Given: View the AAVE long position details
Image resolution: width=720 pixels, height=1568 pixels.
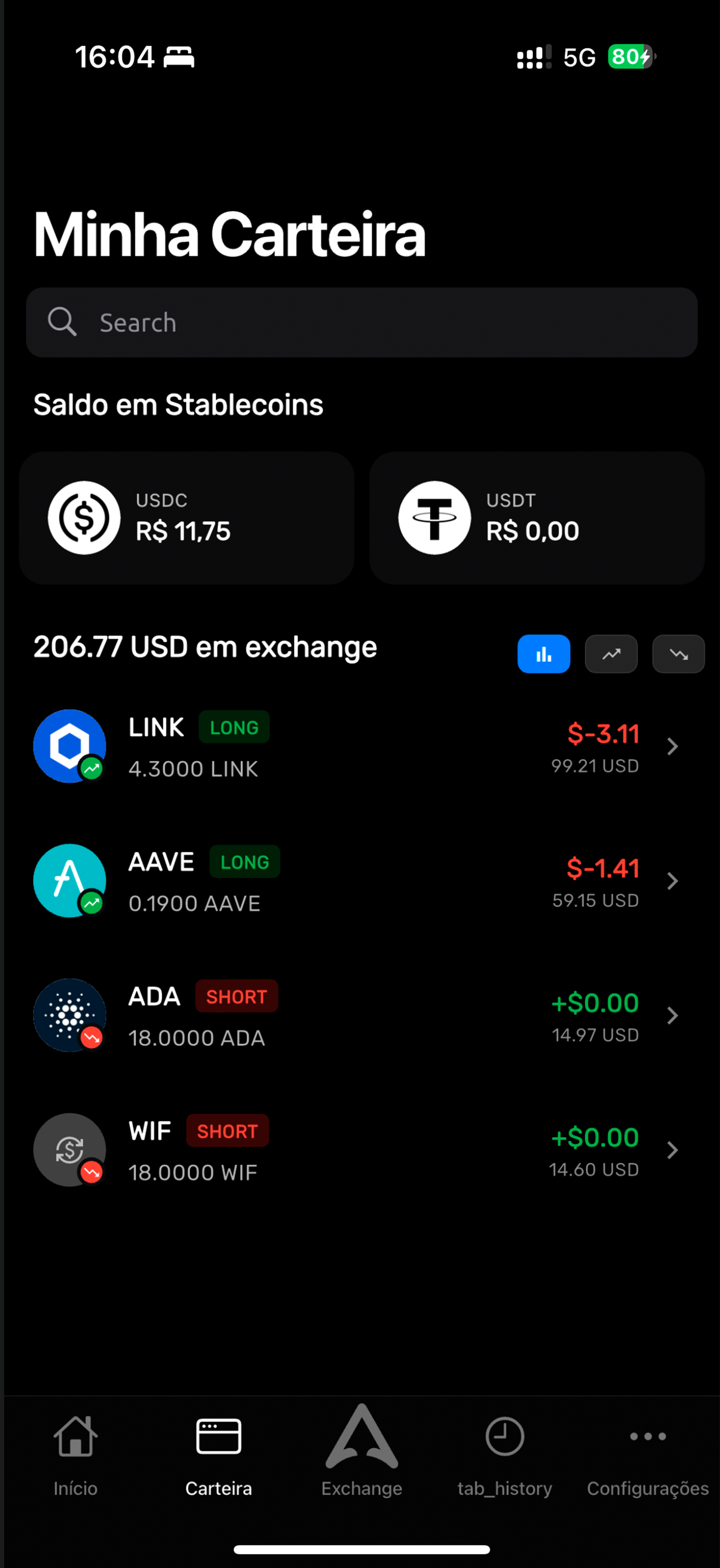Looking at the screenshot, I should (359, 881).
